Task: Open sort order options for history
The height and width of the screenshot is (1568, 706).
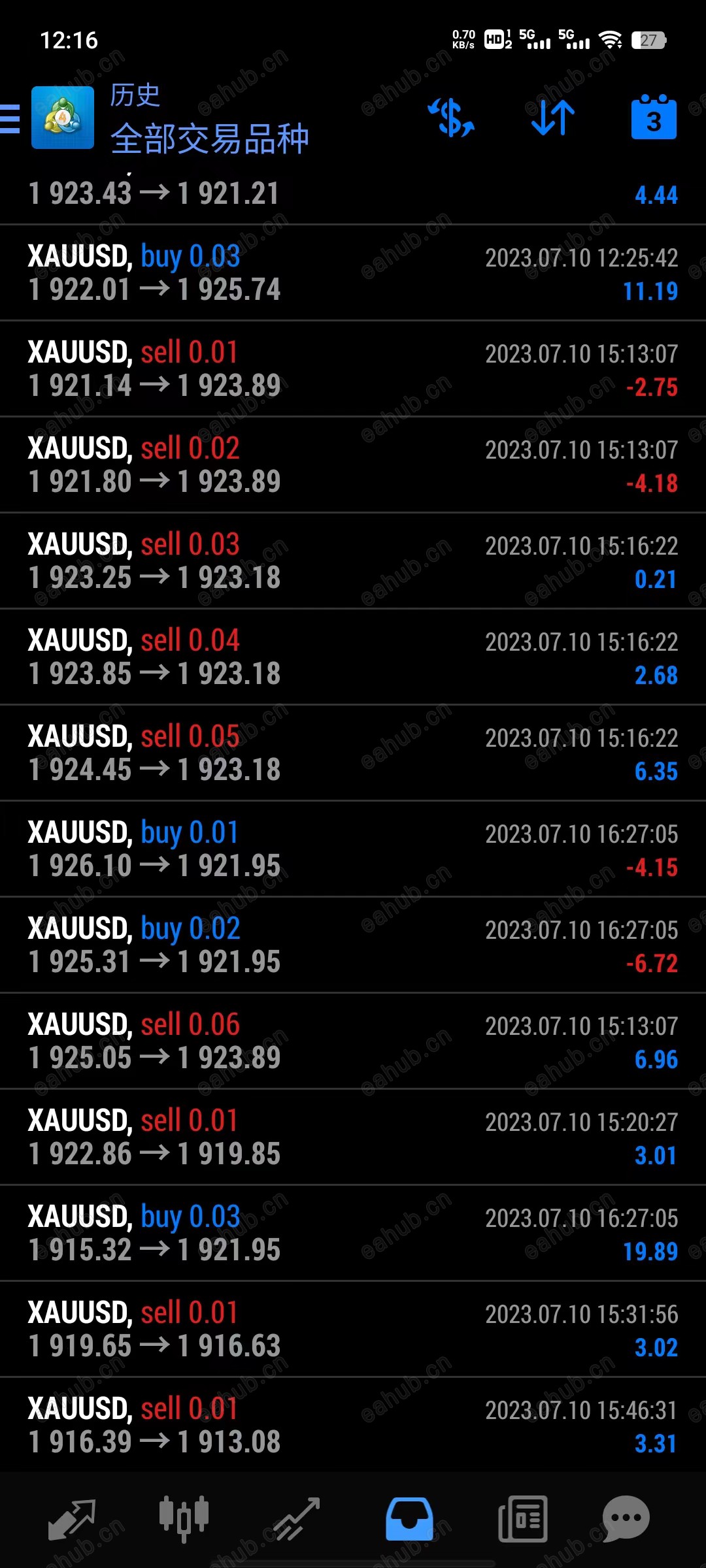Action: click(x=553, y=118)
